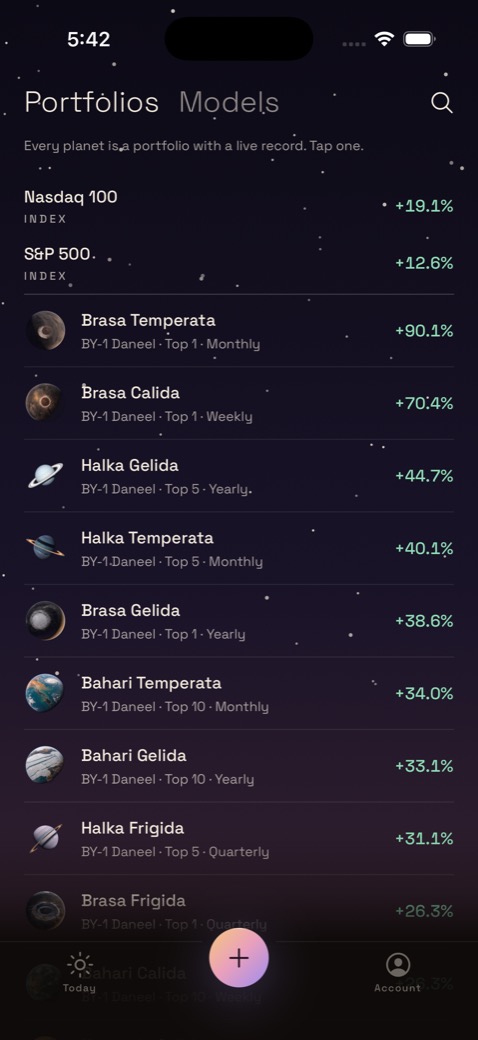Open the Bahari Gelida portfolio

click(x=239, y=766)
